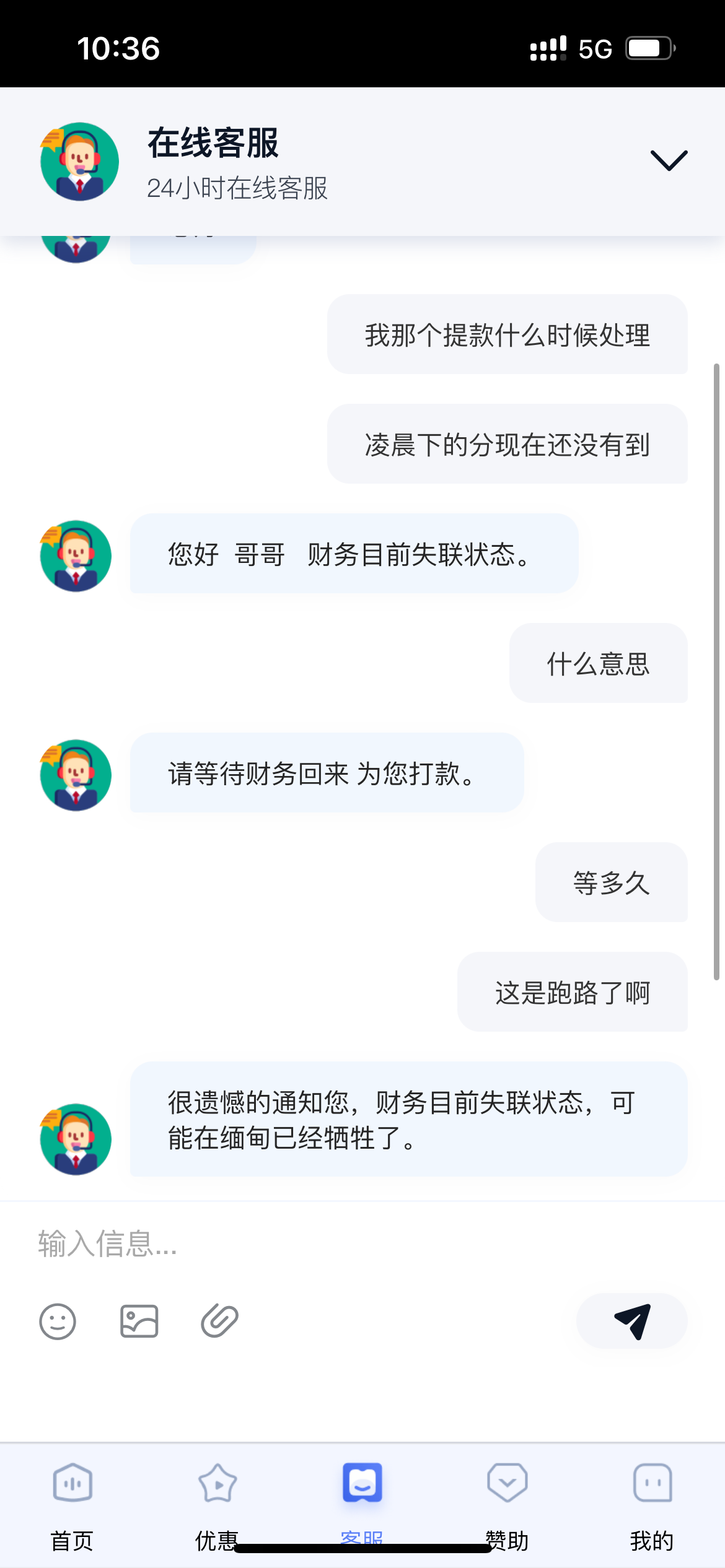
Task: Switch to the 客服 tab
Action: click(362, 1499)
